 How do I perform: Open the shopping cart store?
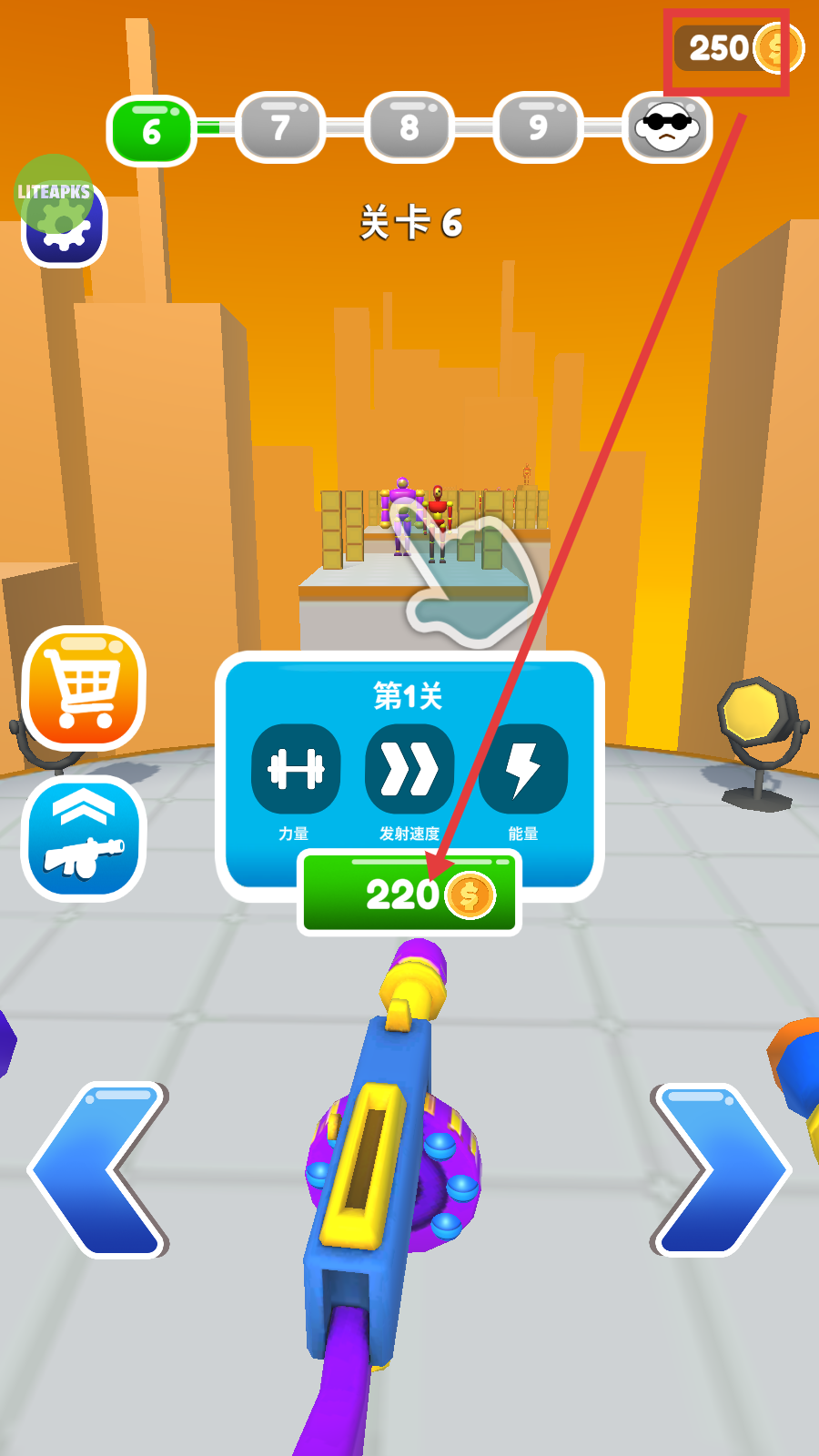pyautogui.click(x=84, y=688)
